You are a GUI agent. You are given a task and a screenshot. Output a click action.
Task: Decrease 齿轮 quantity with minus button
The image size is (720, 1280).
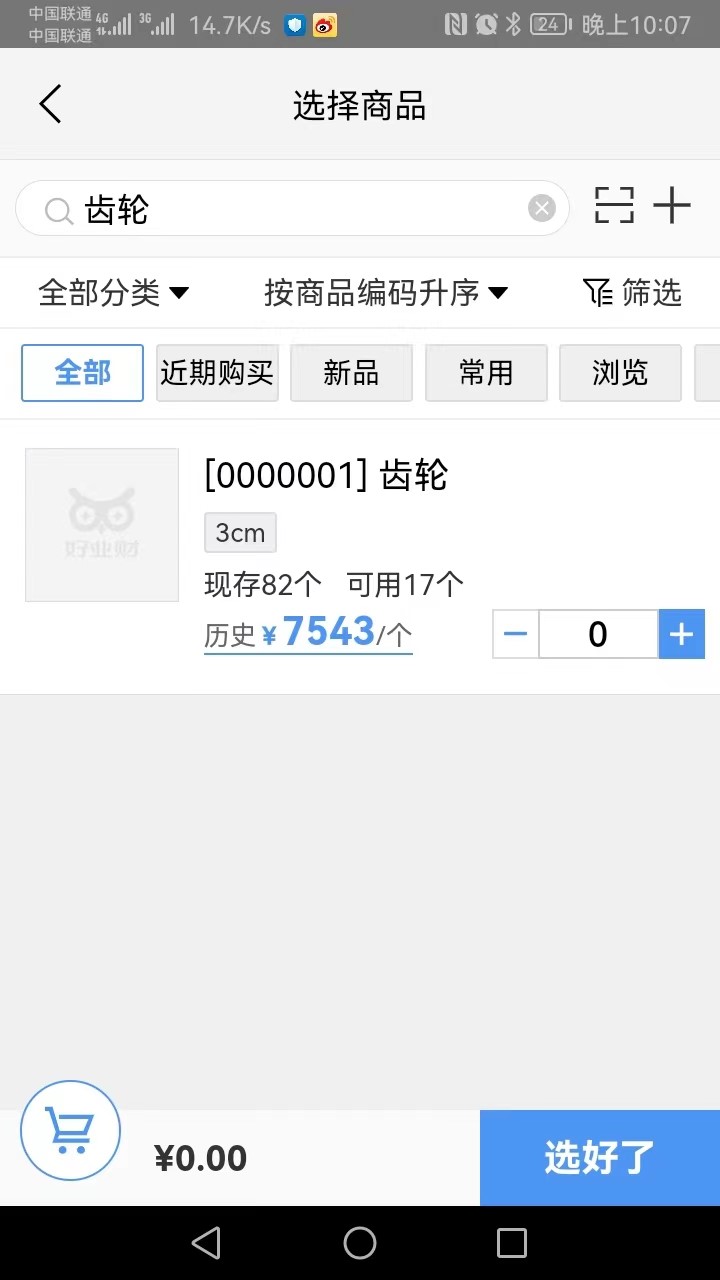(x=516, y=634)
